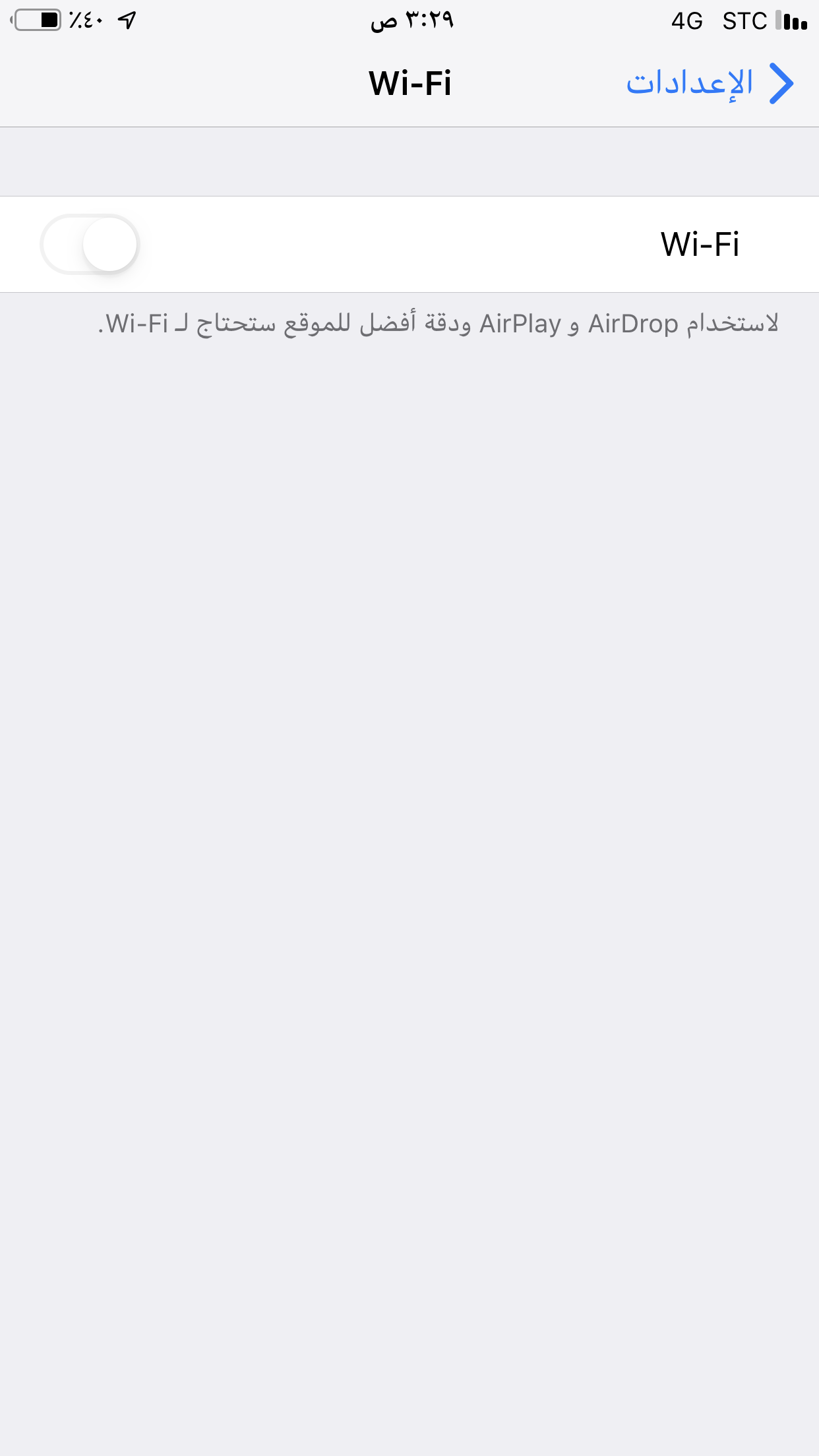Turn on the Wi-Fi switch
The image size is (819, 1456).
point(90,245)
